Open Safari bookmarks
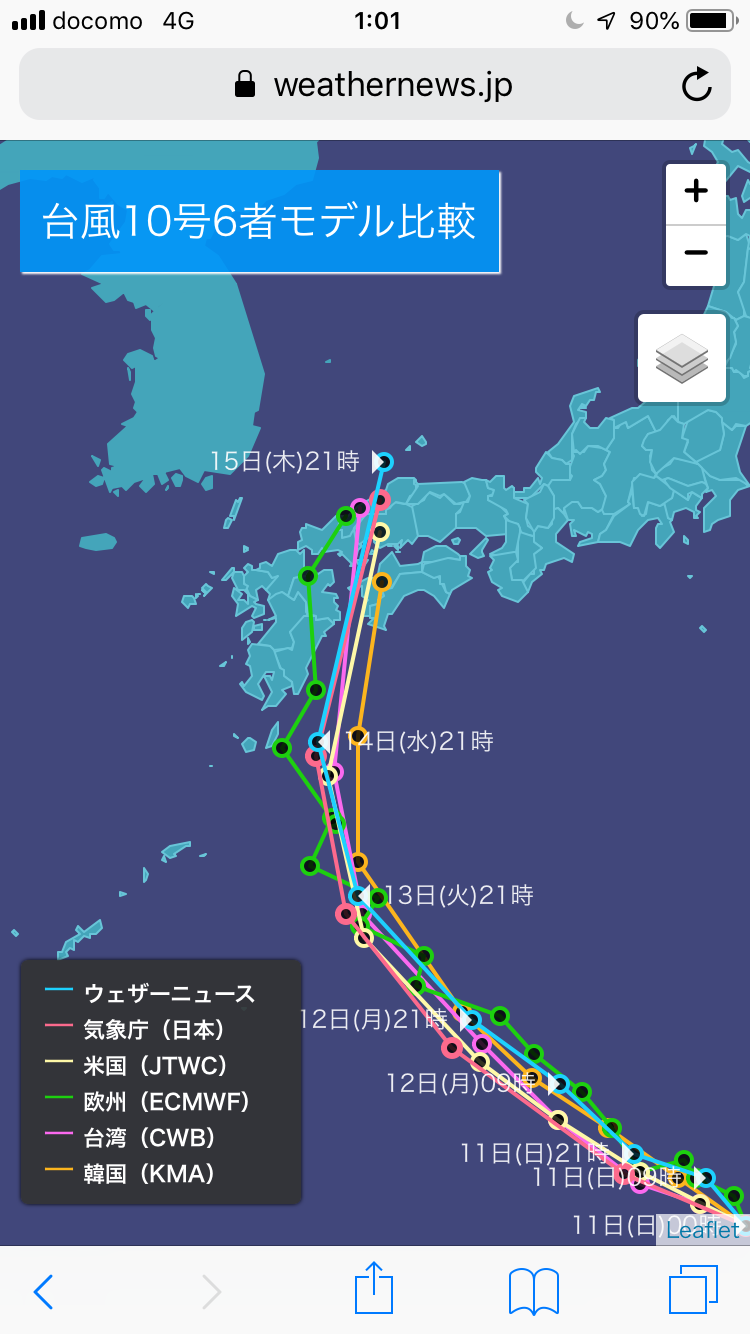Image resolution: width=750 pixels, height=1334 pixels. [534, 1292]
